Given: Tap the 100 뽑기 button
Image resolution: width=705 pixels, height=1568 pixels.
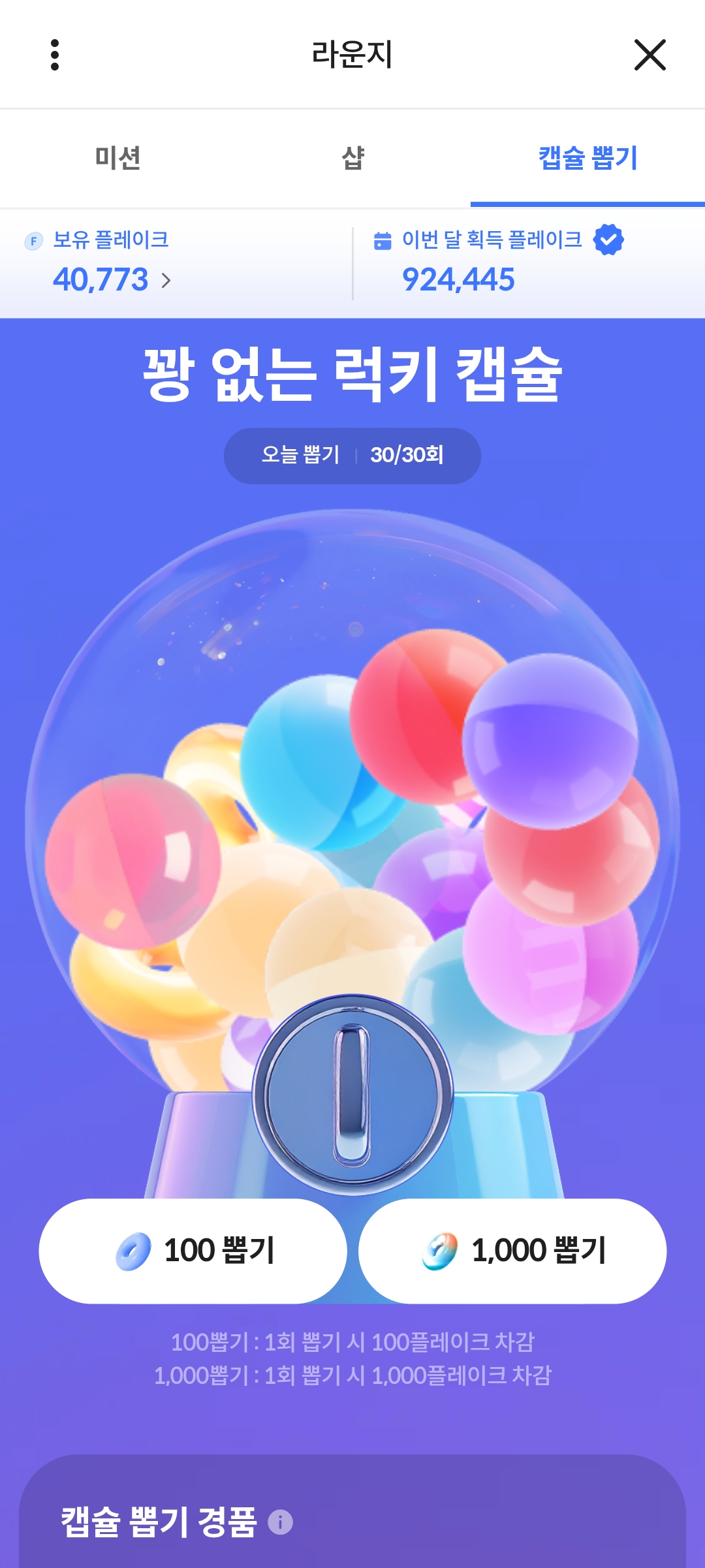Looking at the screenshot, I should coord(193,1251).
